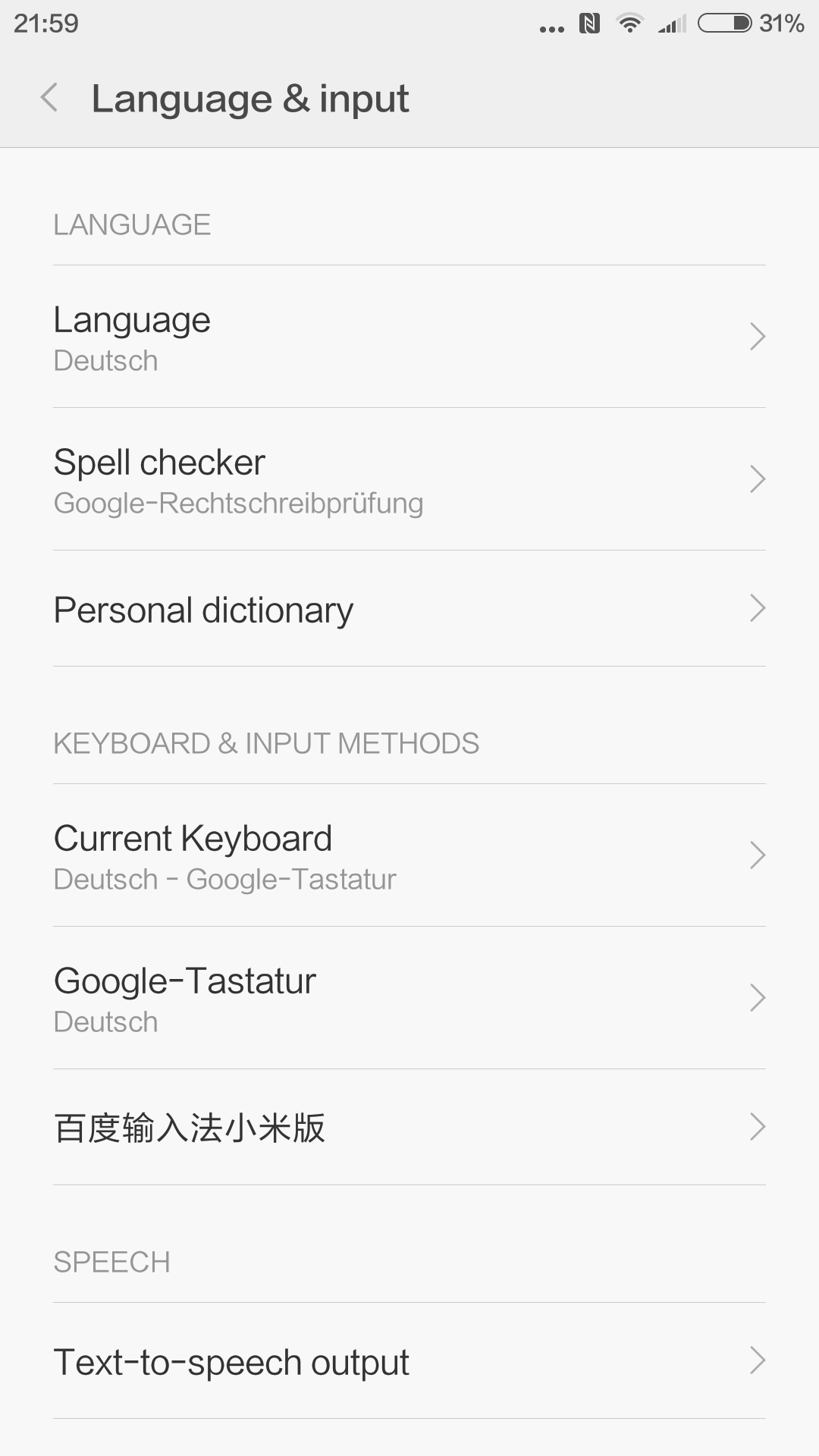
Task: Open Google-Tastatur keyboard settings
Action: (409, 998)
